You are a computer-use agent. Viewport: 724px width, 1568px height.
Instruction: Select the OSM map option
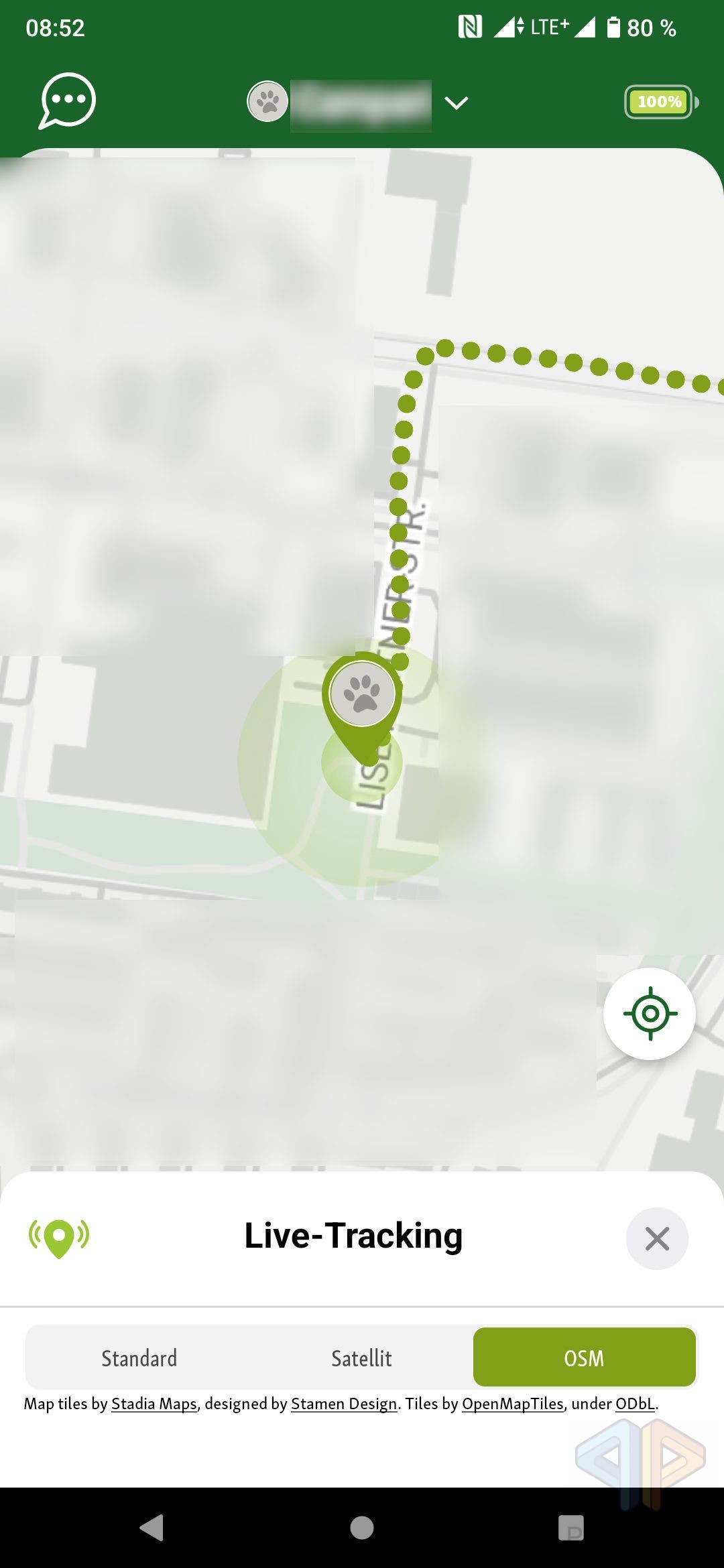click(x=584, y=1358)
